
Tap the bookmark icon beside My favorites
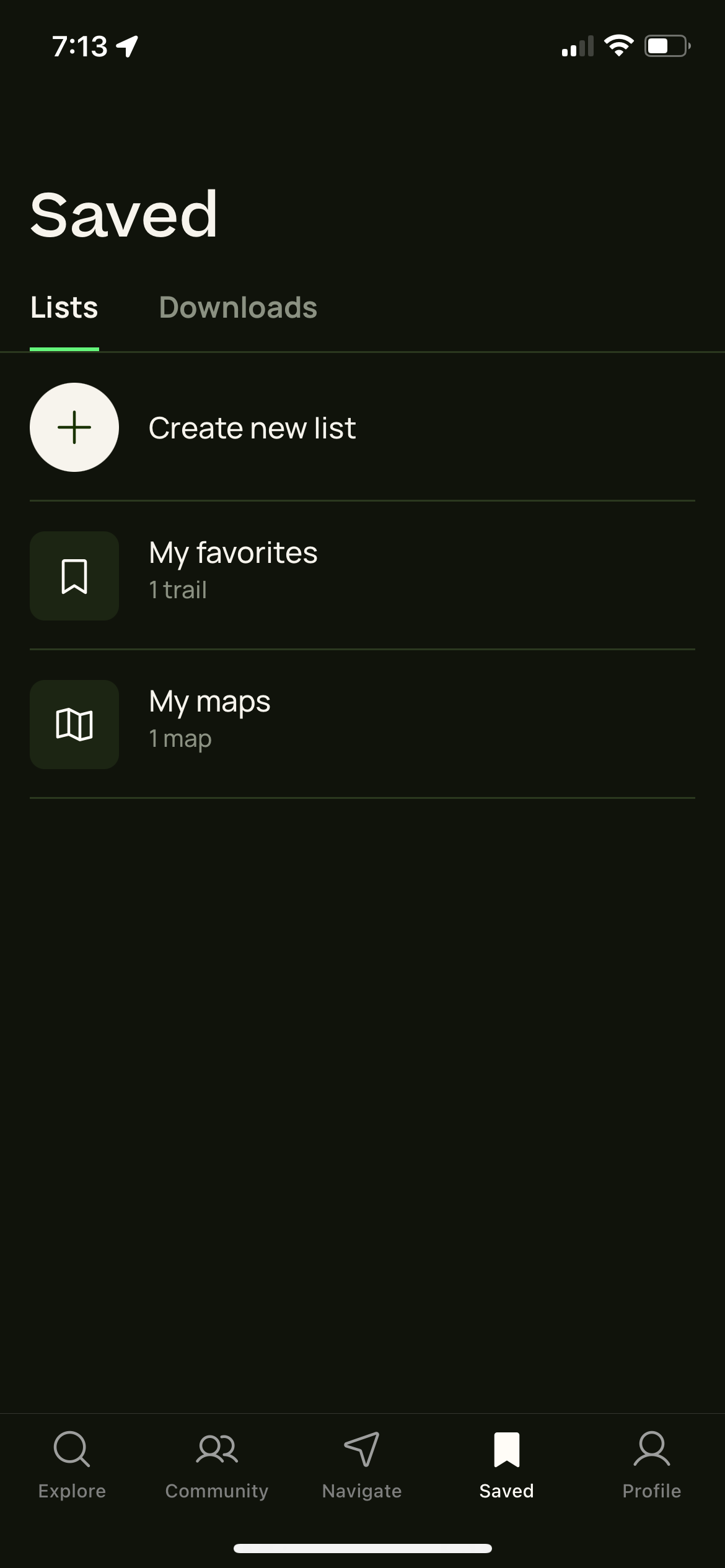point(74,575)
